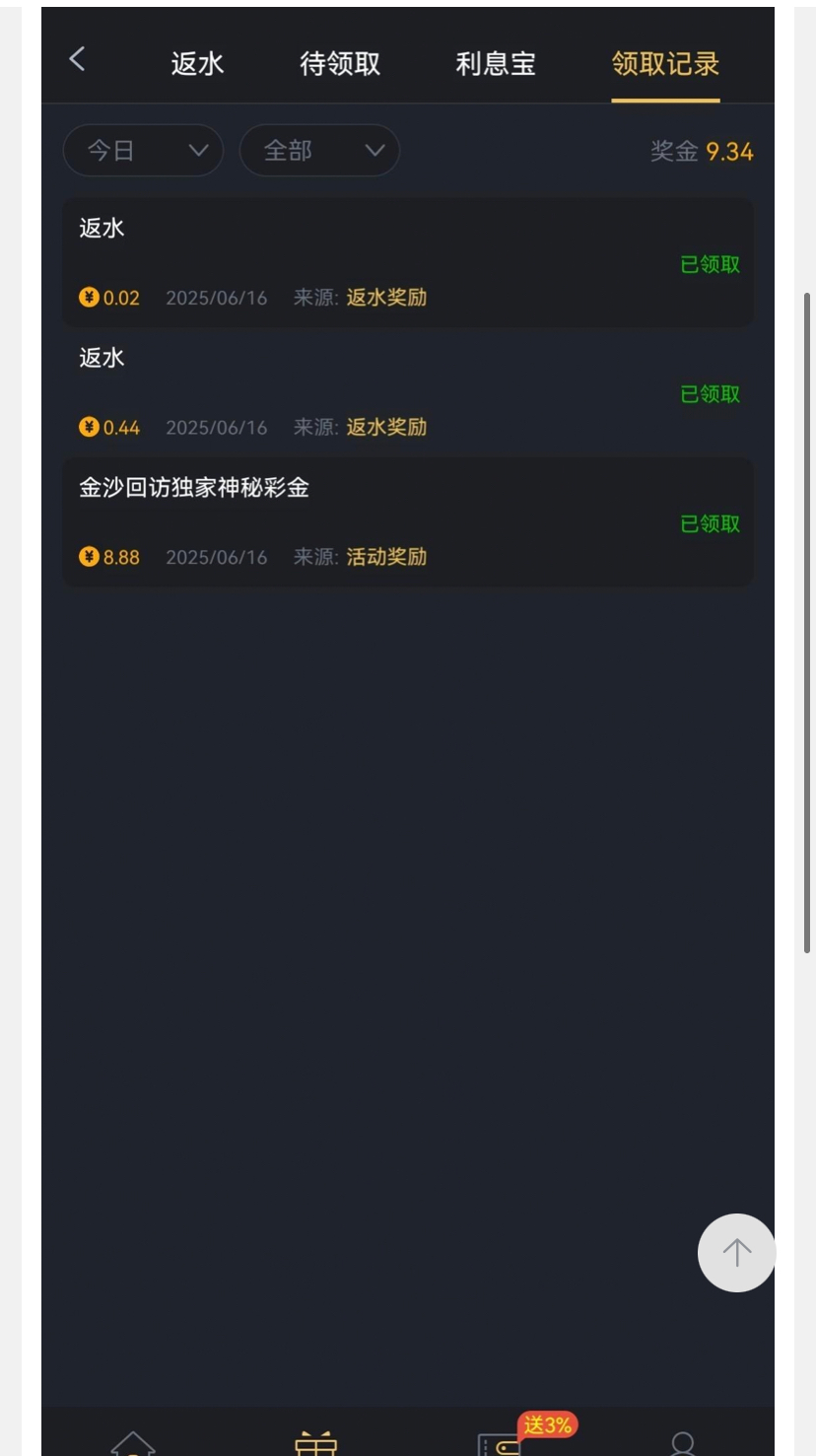Open the gift tab in bottom bar

pyautogui.click(x=316, y=1444)
